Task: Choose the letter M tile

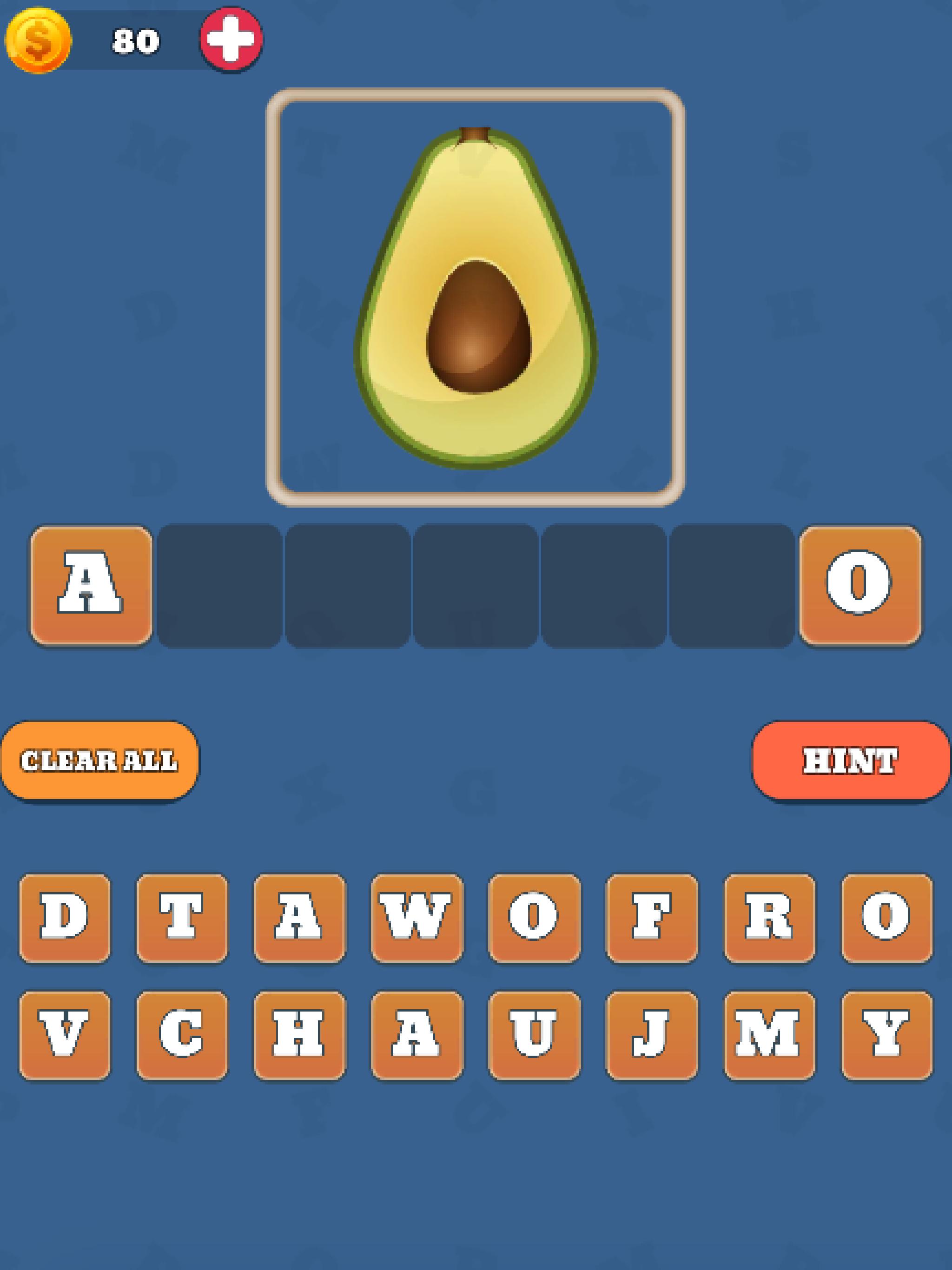Action: [x=769, y=1034]
